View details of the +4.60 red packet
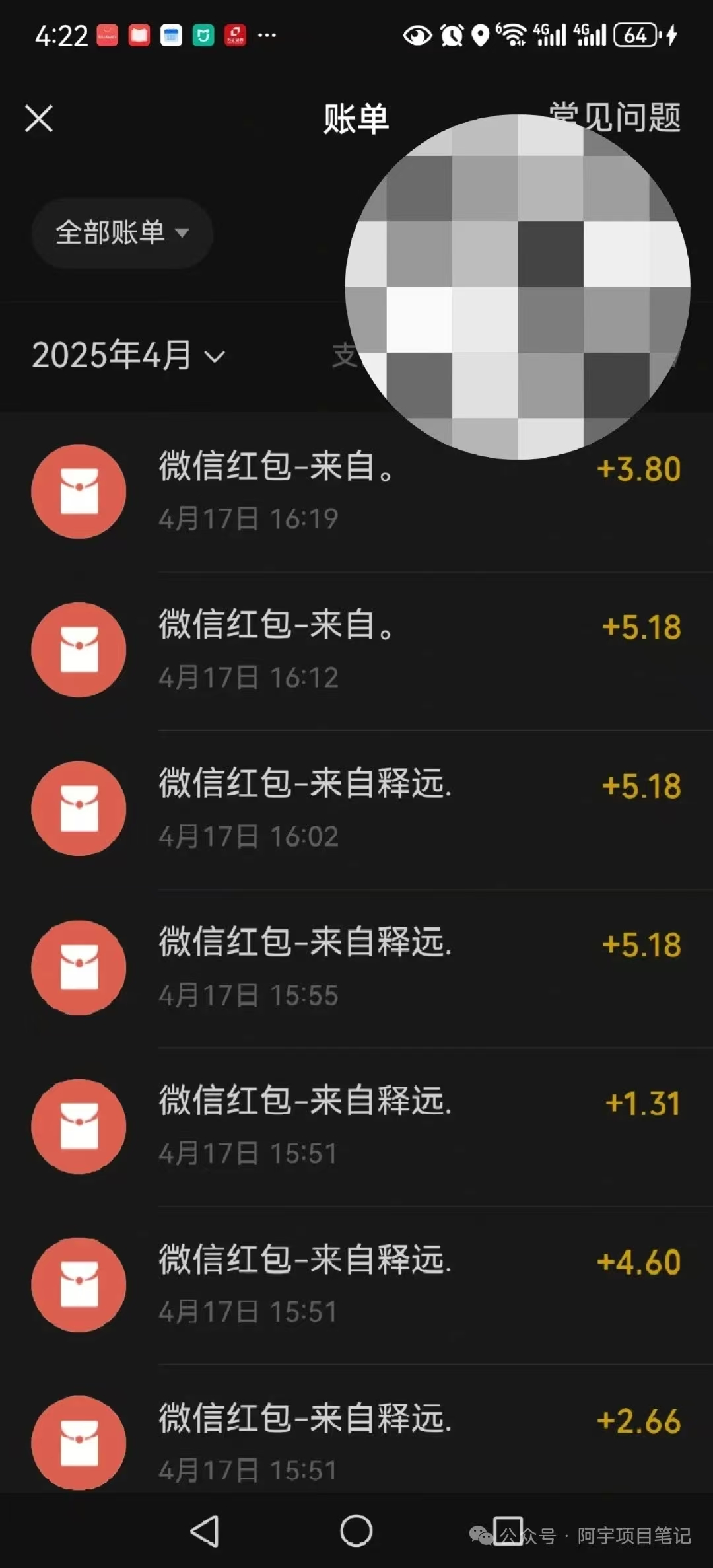 click(x=356, y=1285)
